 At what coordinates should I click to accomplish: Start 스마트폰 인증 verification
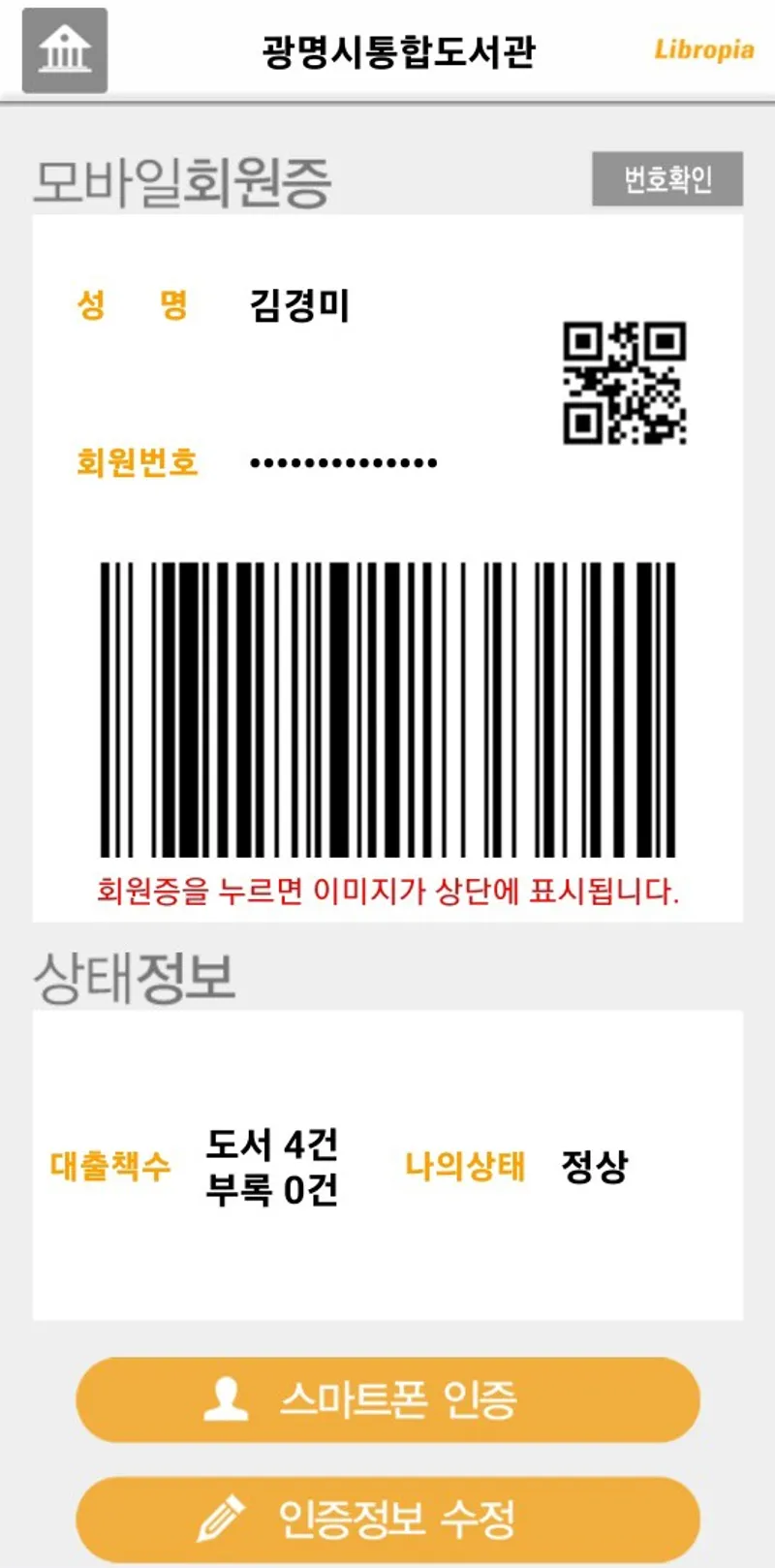point(387,1399)
